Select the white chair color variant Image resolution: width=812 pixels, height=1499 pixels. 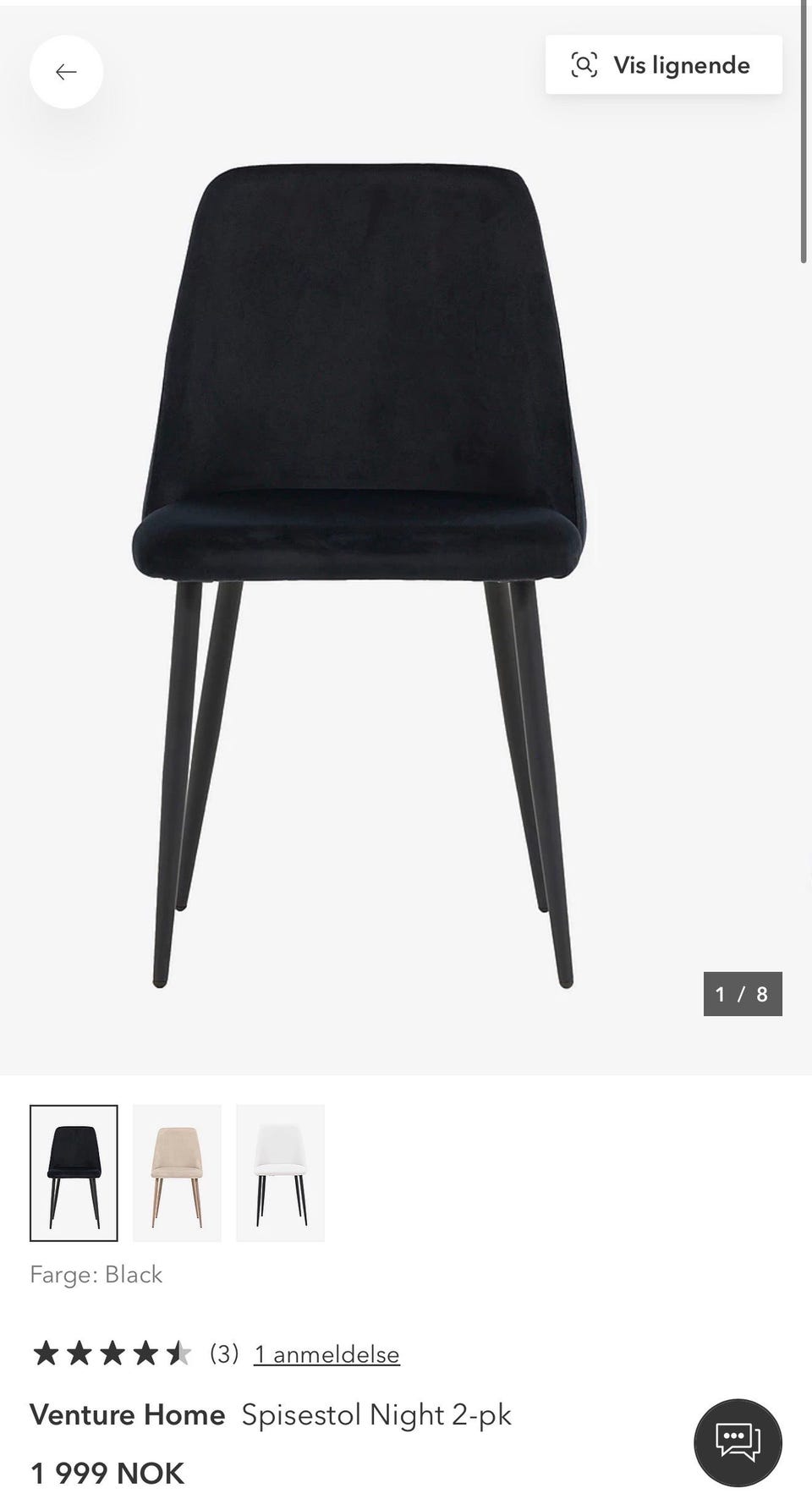pyautogui.click(x=280, y=1172)
